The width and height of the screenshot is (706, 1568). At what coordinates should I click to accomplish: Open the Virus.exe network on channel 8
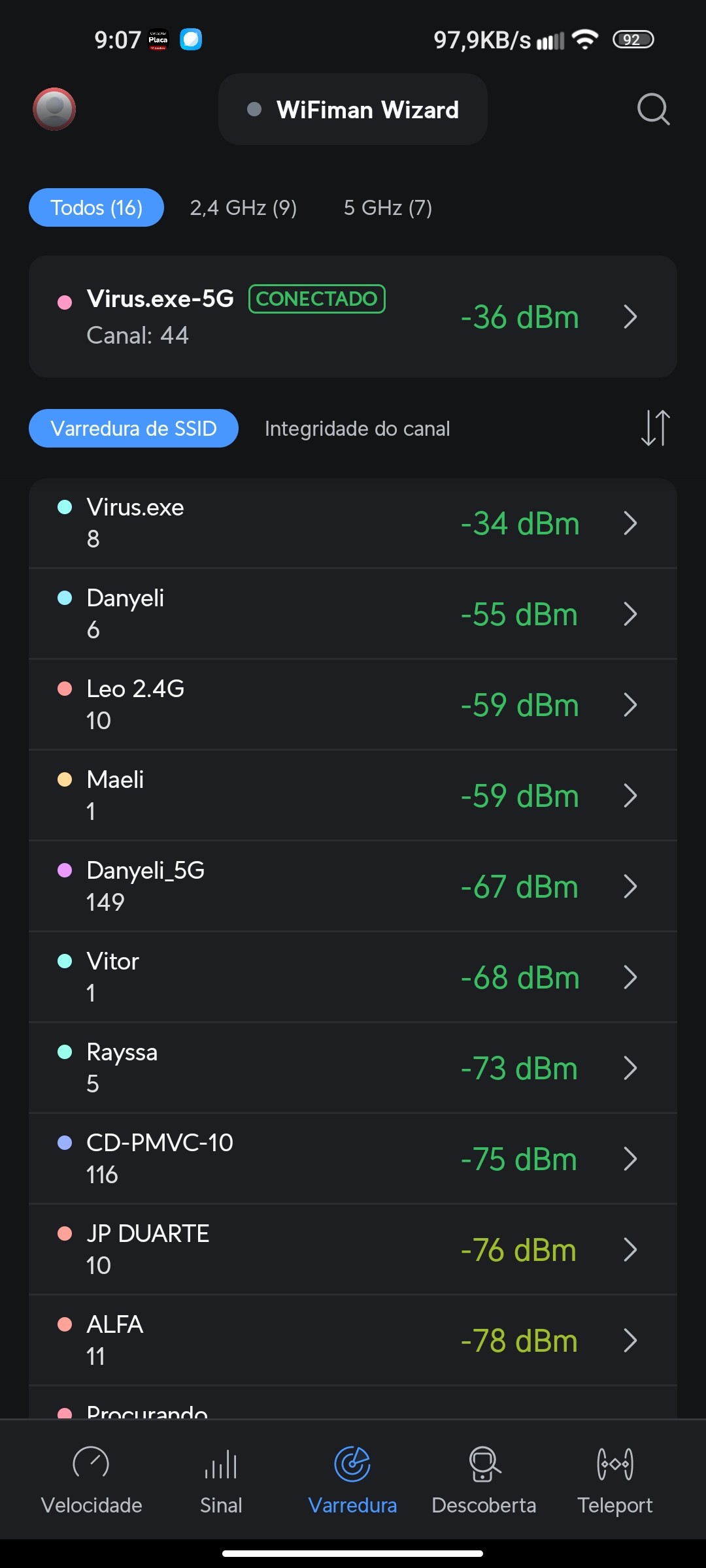(353, 523)
